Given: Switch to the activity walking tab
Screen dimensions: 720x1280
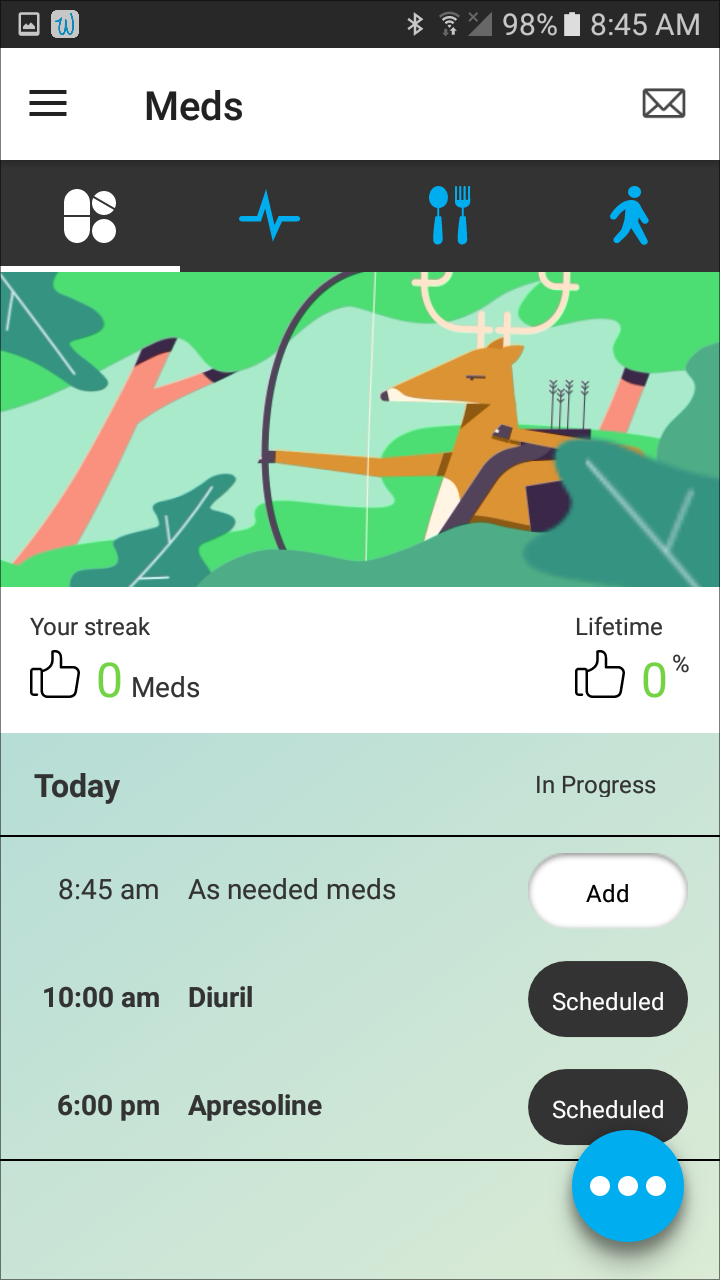Looking at the screenshot, I should [630, 216].
